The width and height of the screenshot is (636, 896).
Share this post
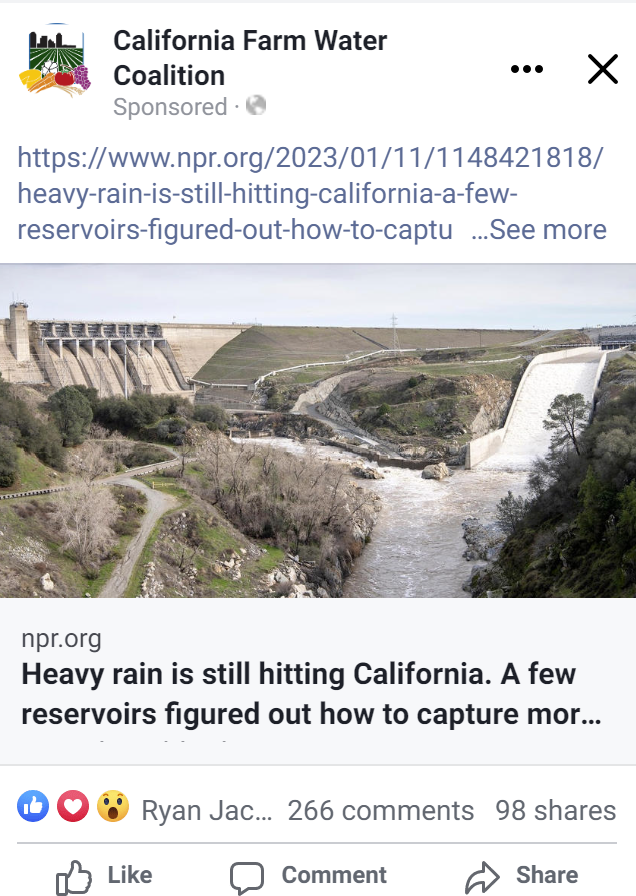pyautogui.click(x=522, y=876)
